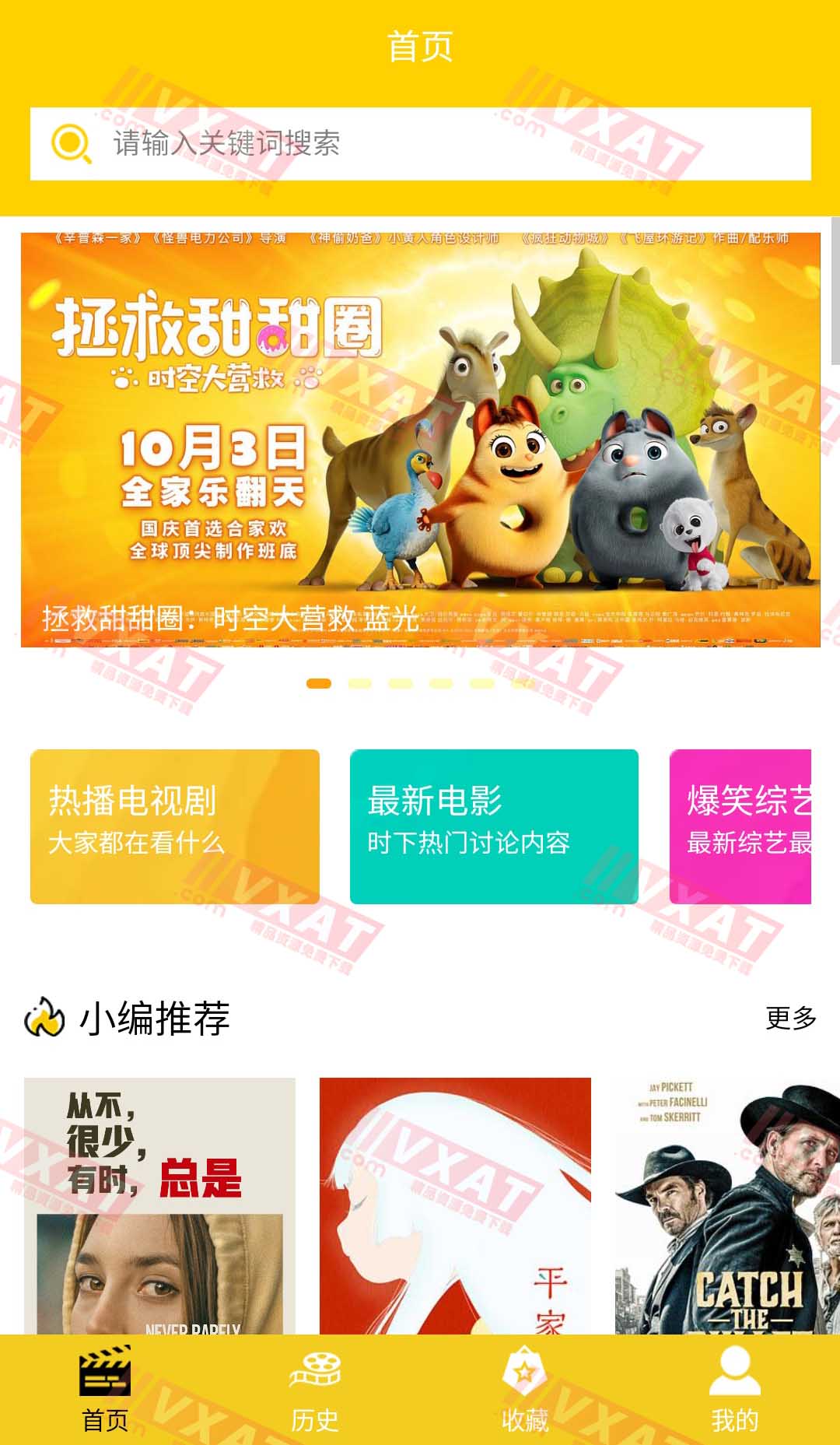The width and height of the screenshot is (840, 1445).
Task: Open the Catch the Bullet movie poster
Action: pos(727,1205)
